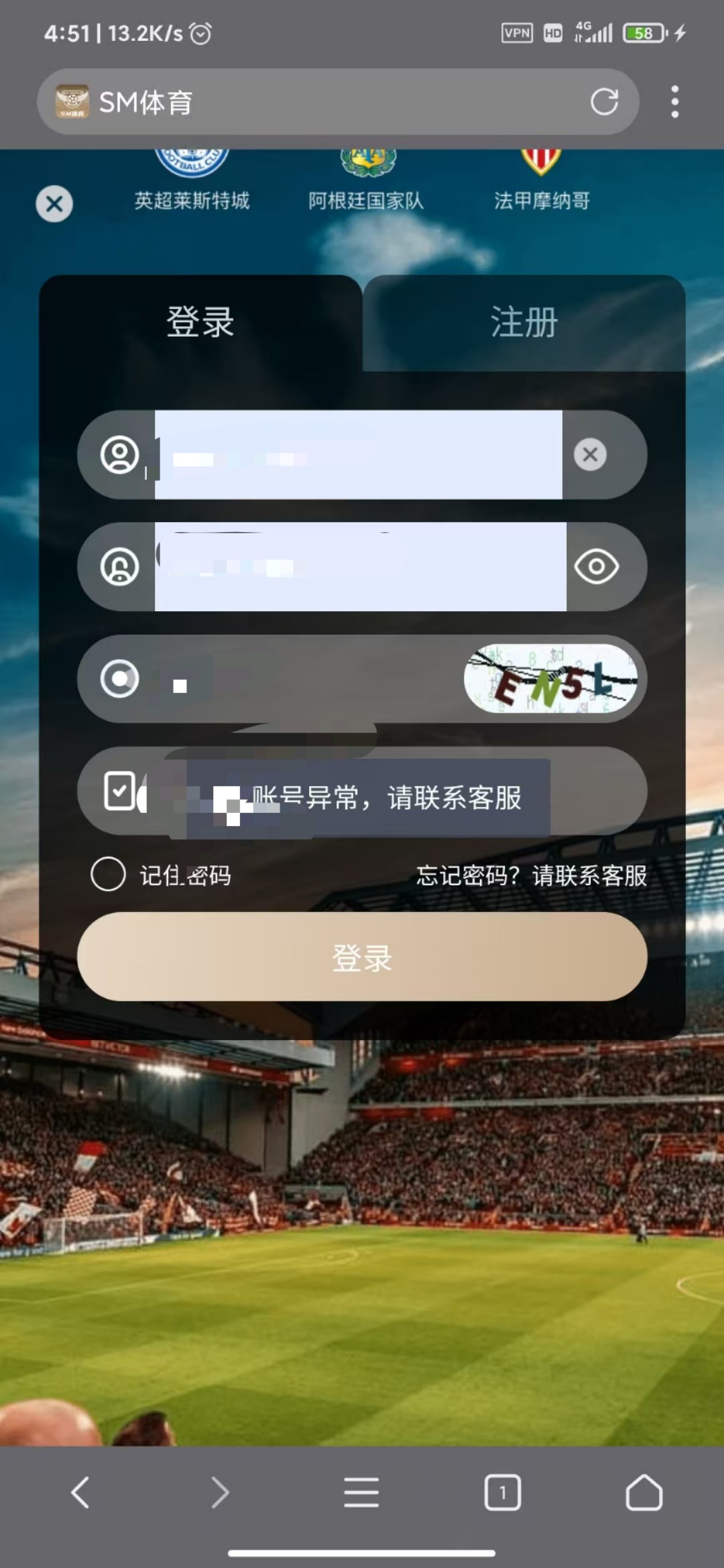724x1568 pixels.
Task: Open 忘记密码？请联系客服 link
Action: (x=531, y=875)
